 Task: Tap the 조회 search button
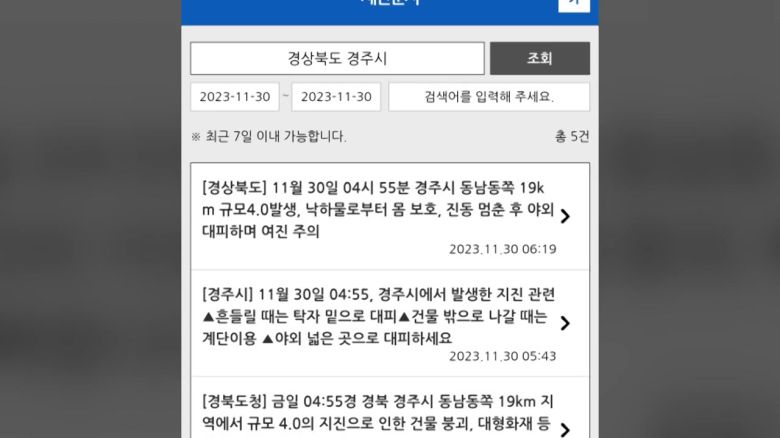tap(539, 59)
